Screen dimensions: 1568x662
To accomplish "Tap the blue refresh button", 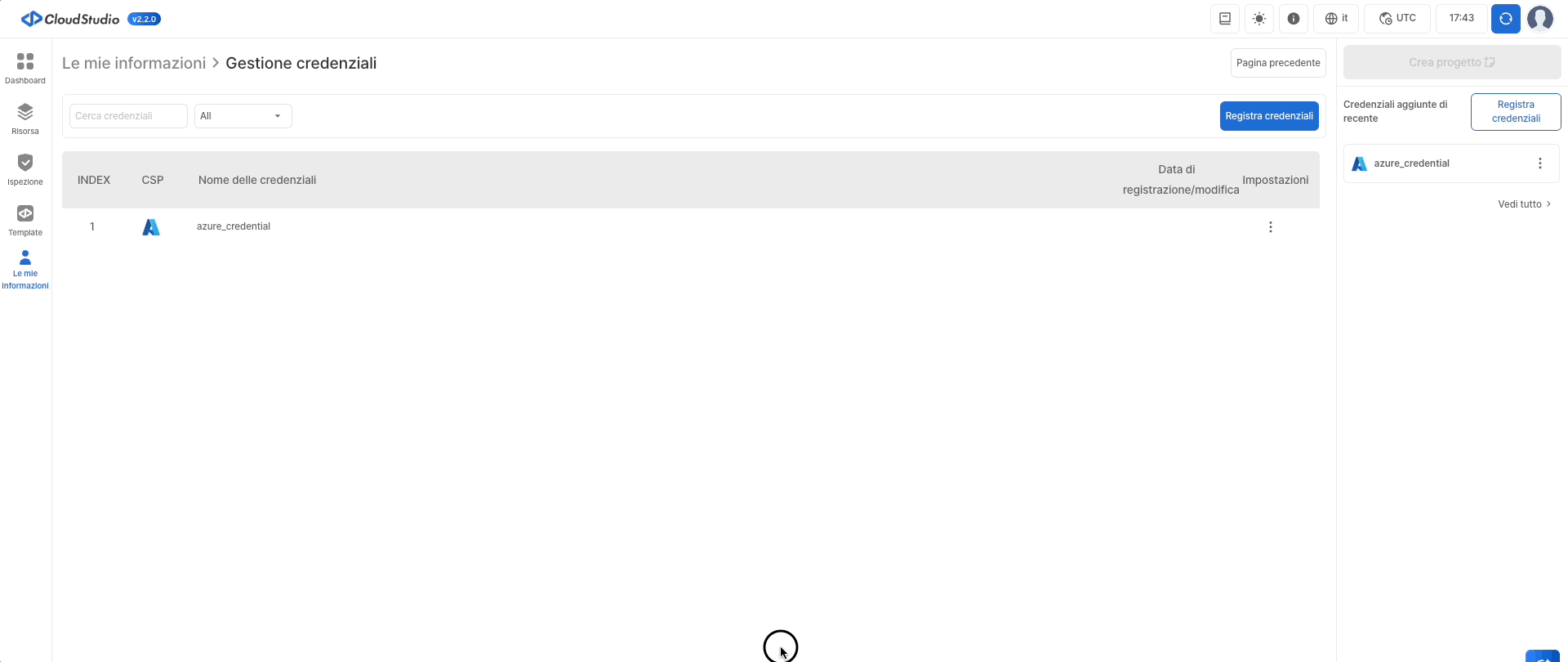I will click(x=1505, y=19).
